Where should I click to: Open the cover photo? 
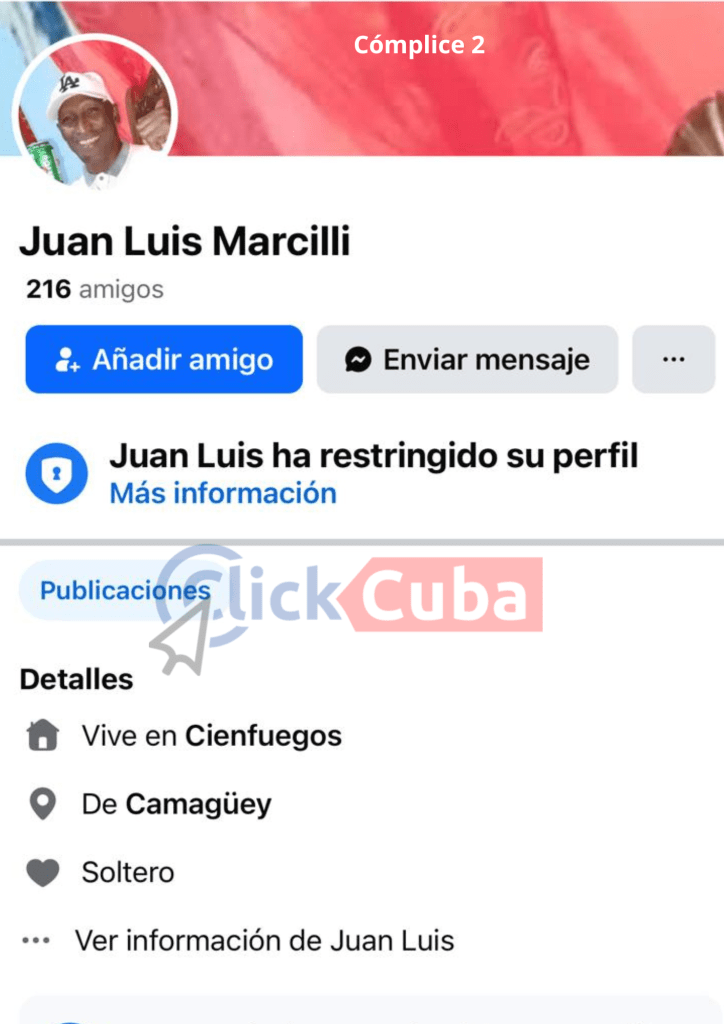click(x=450, y=90)
